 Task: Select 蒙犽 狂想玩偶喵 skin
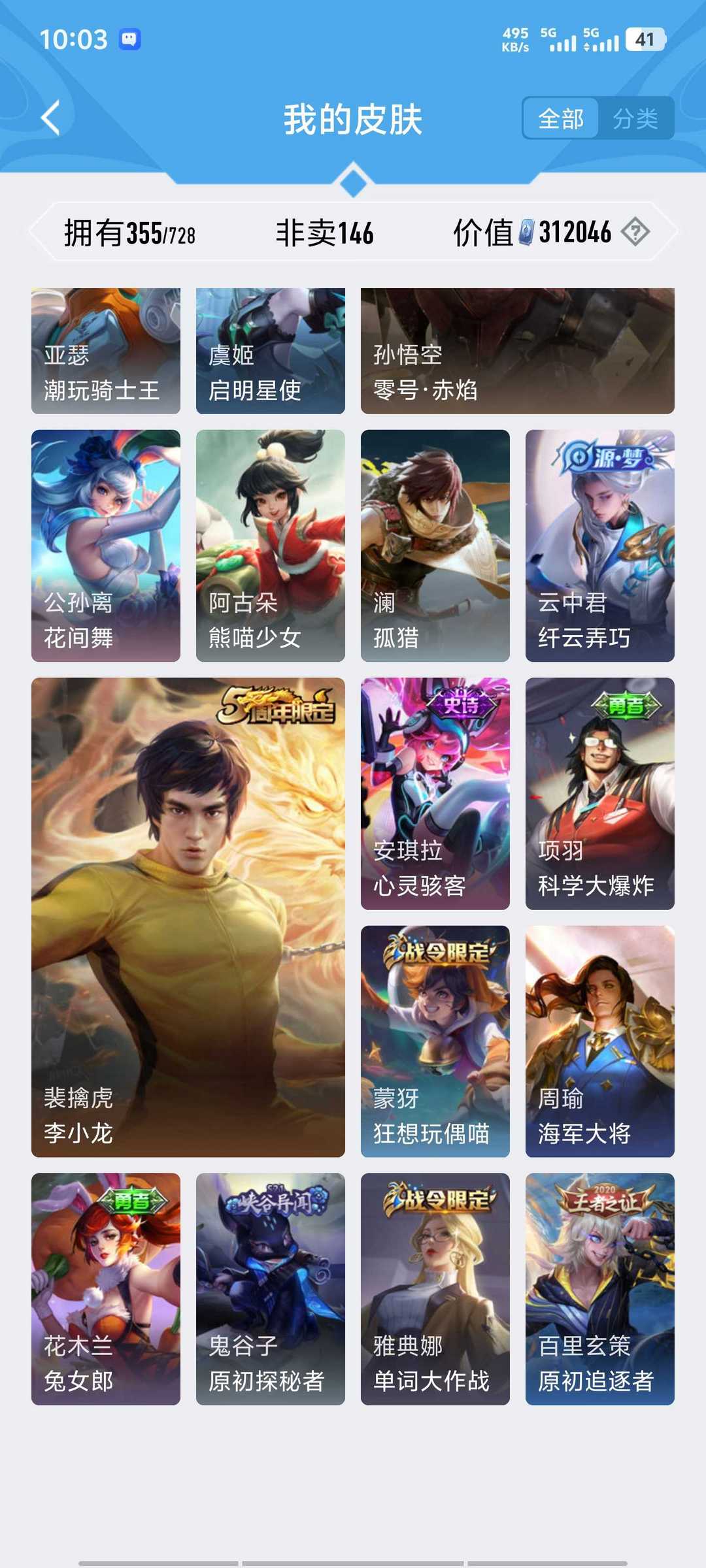[x=435, y=1041]
